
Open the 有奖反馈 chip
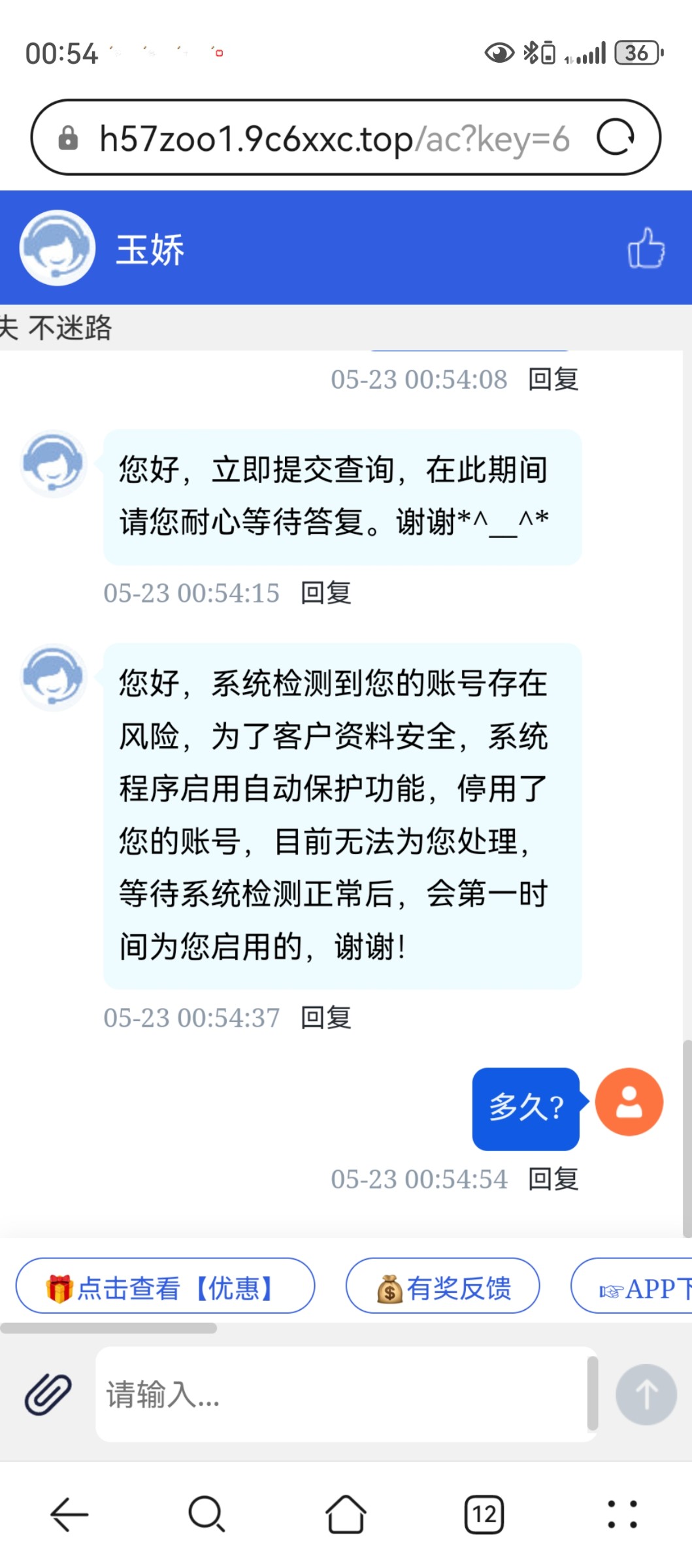442,1285
